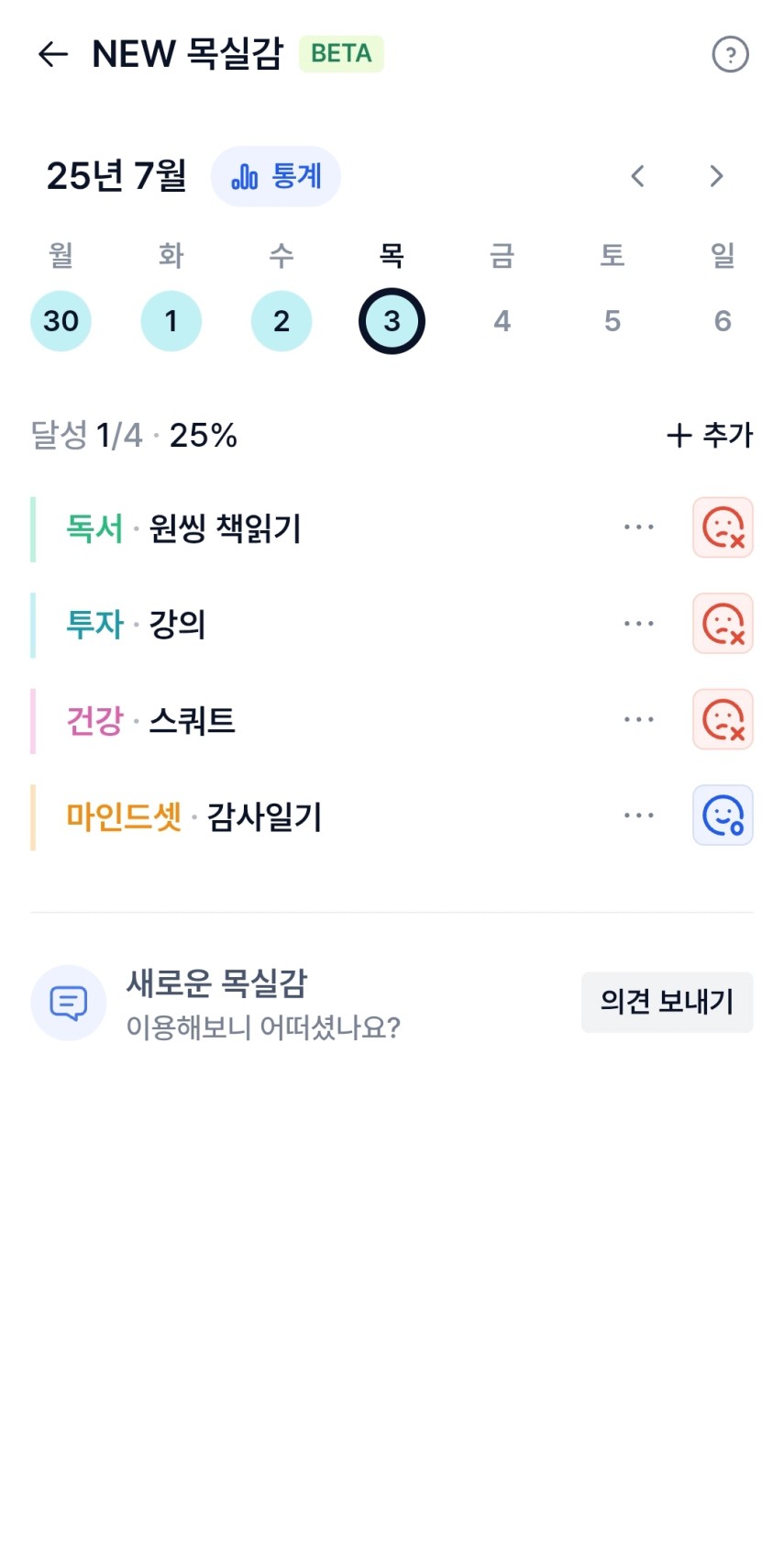Screen dimensions: 784x1543
Task: Mark 투자 강의 as done
Action: coord(723,624)
